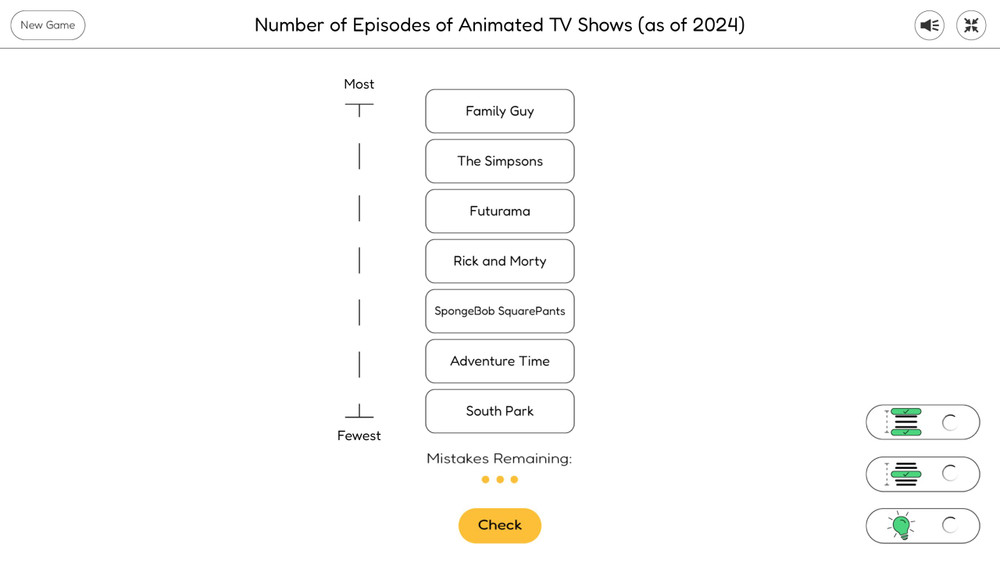Viewport: 1000px width, 563px height.
Task: Check the current ordering
Action: coord(500,525)
